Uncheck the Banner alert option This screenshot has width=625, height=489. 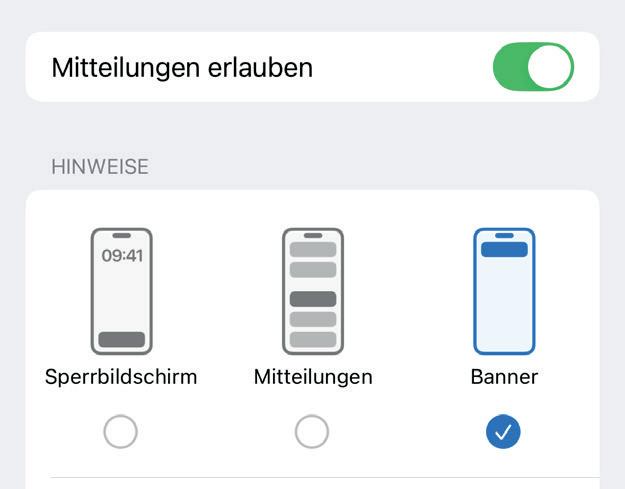tap(503, 432)
